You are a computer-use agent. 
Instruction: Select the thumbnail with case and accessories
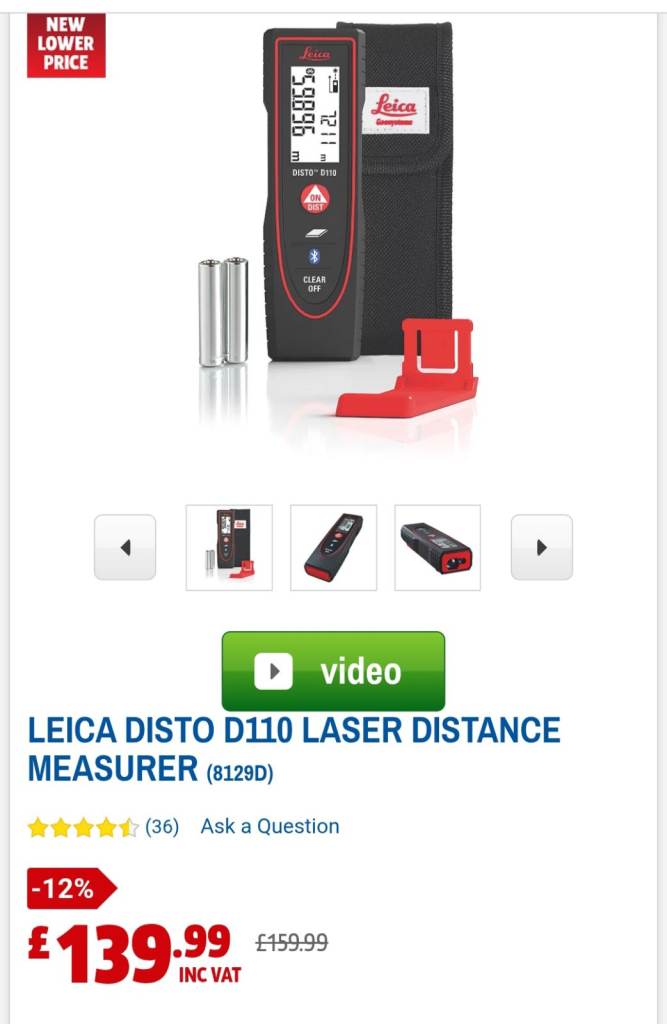[x=229, y=547]
